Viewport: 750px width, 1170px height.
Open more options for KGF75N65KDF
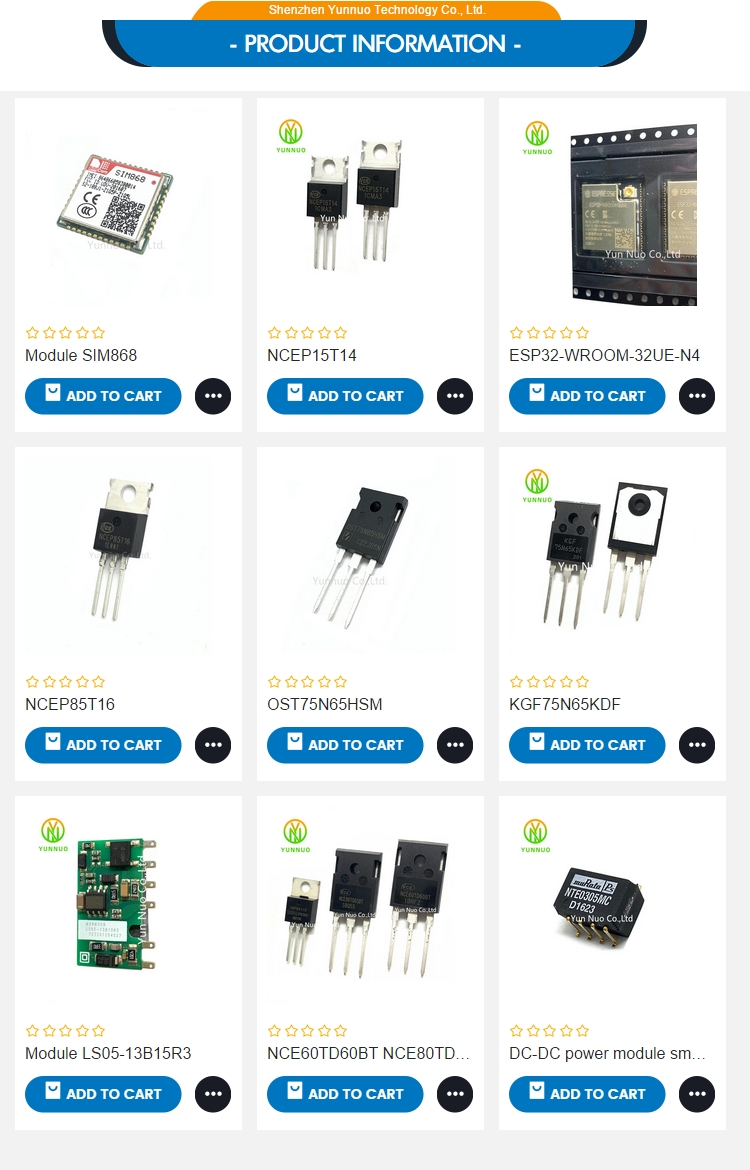coord(697,745)
